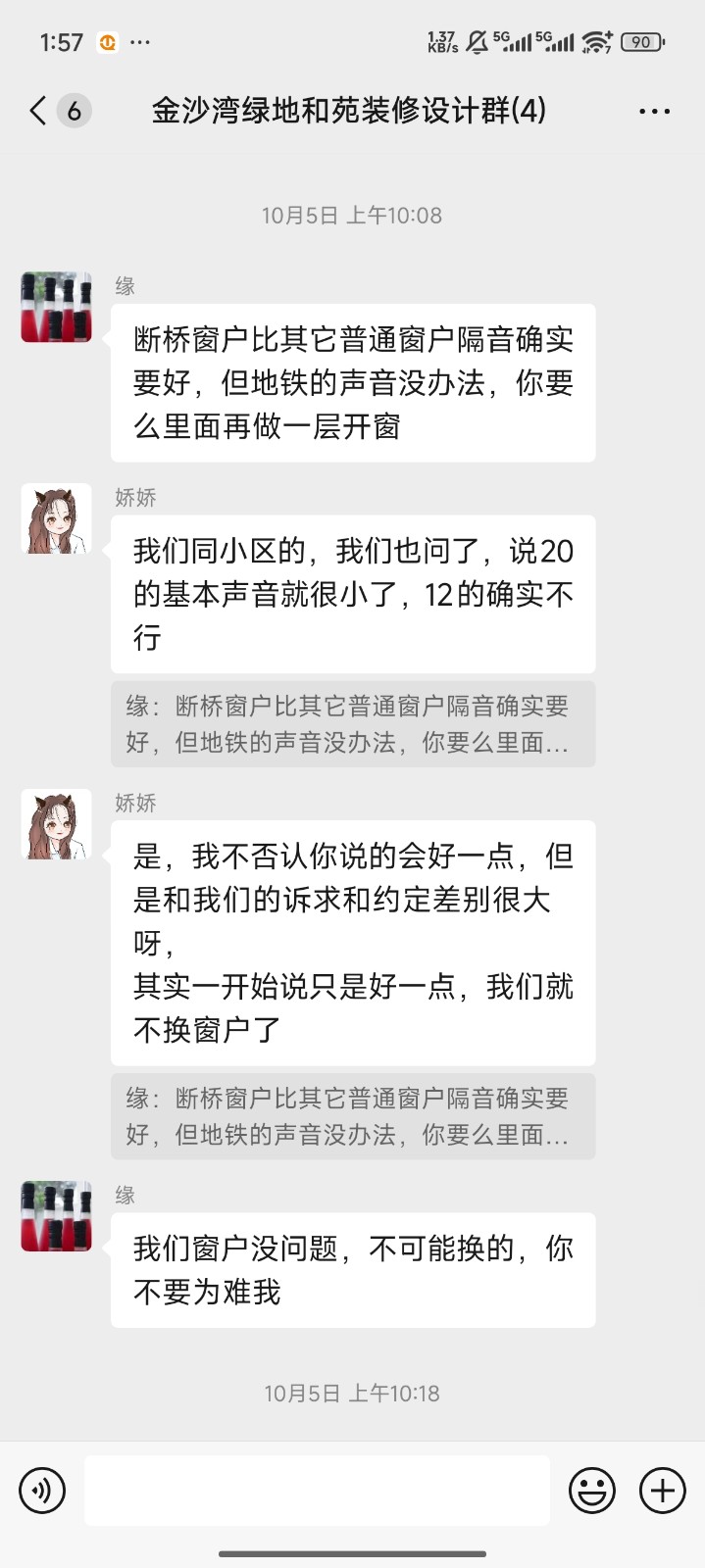Tap the message text field
Screen dimensions: 705x1568
317,1491
